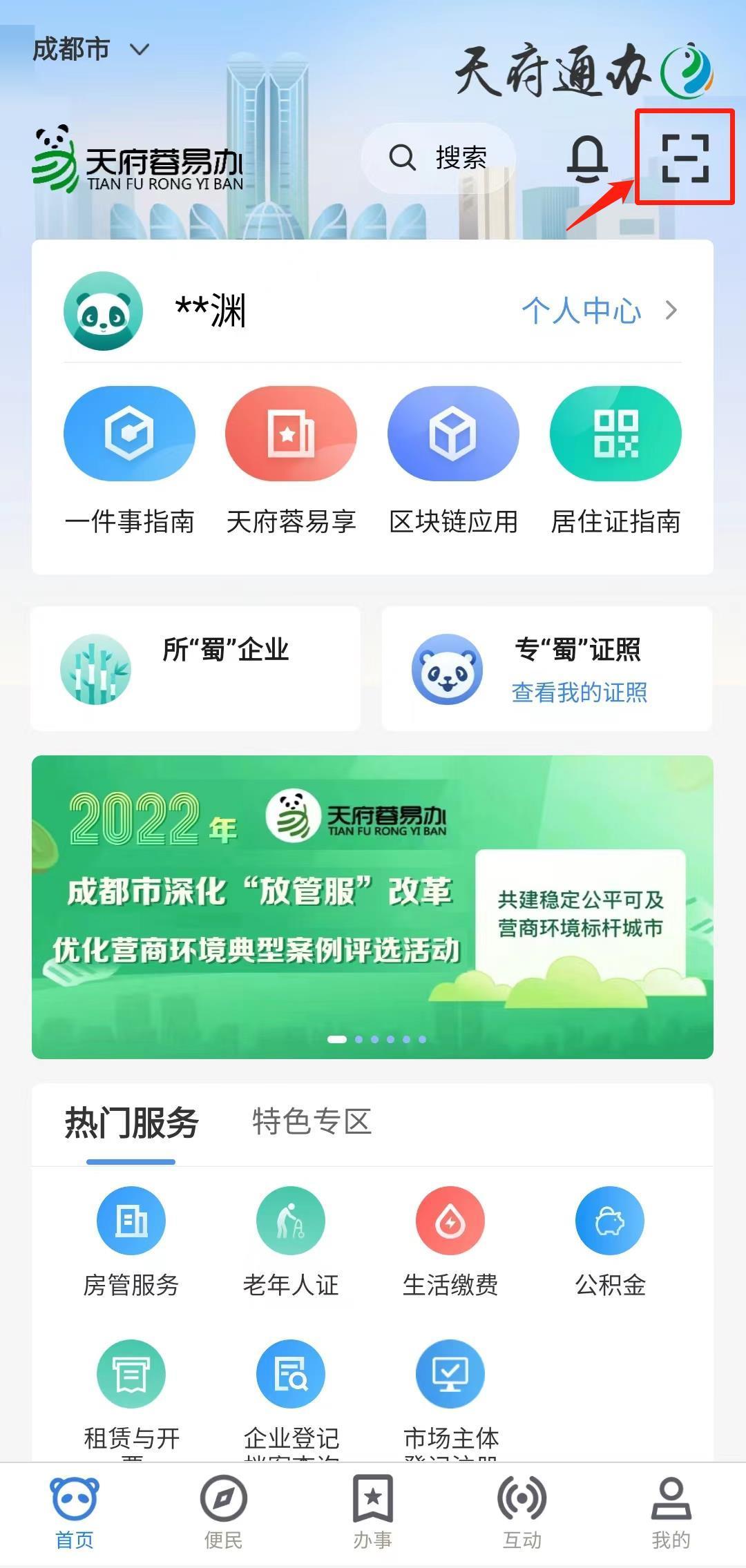
Task: Tap the 搜索 search box
Action: pos(439,158)
